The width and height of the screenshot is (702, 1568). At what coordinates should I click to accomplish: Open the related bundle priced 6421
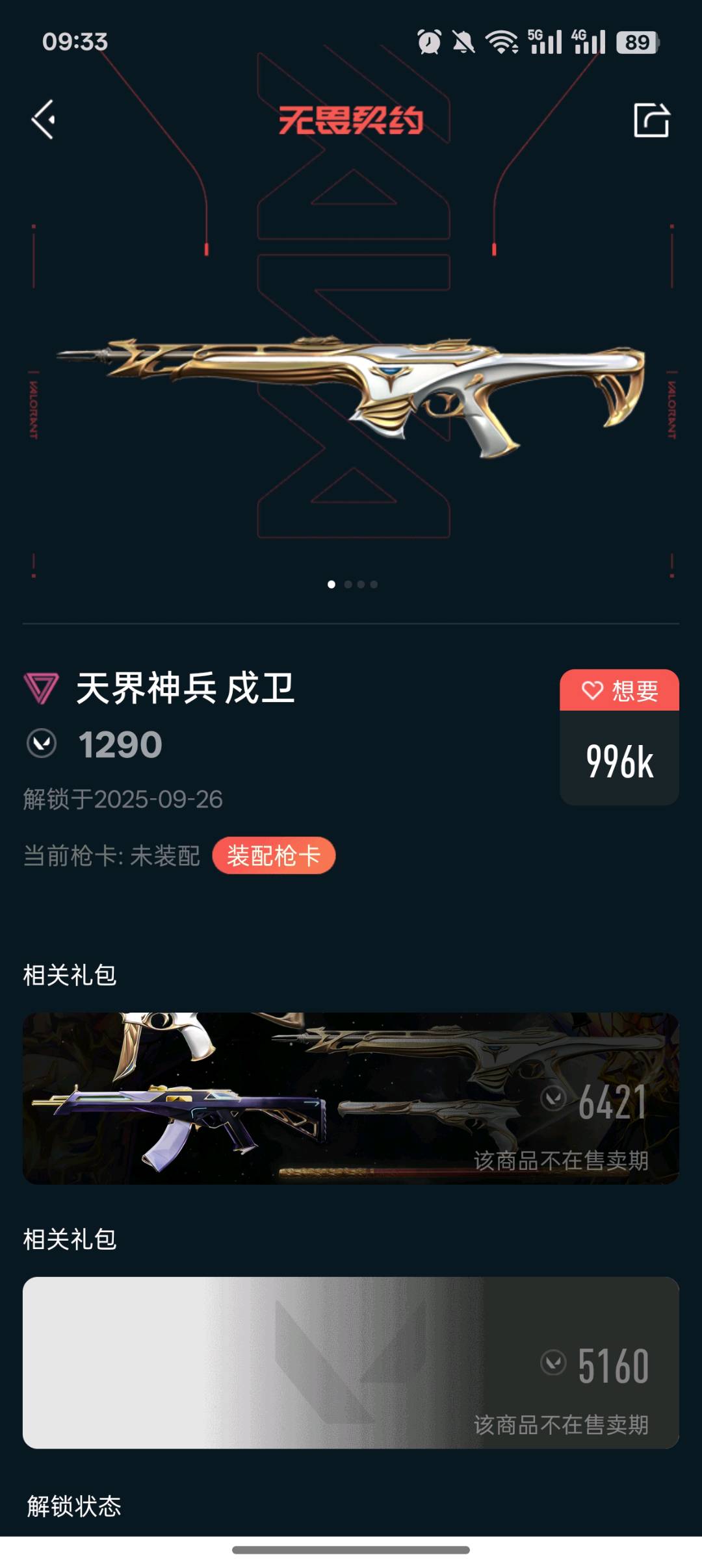coord(351,1098)
